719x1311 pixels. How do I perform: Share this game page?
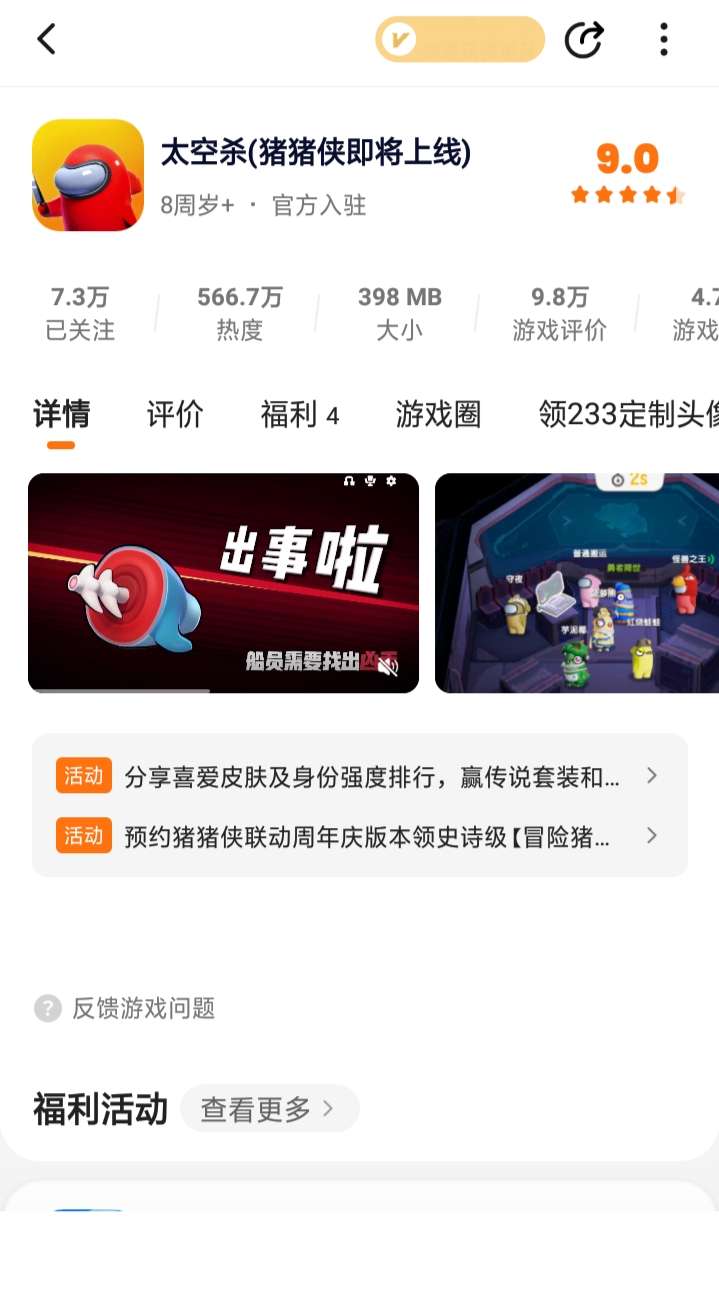[x=584, y=40]
